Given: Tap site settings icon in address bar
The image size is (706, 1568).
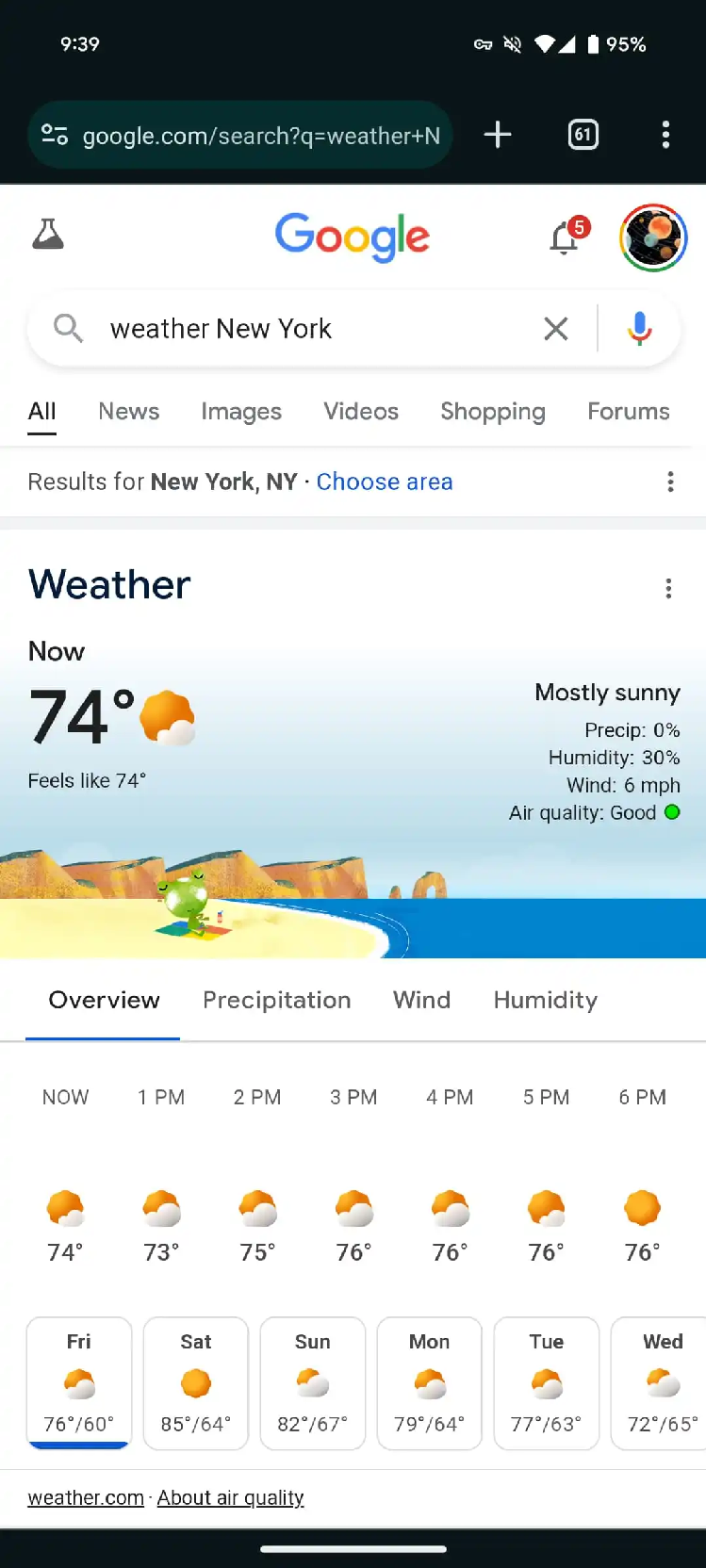Looking at the screenshot, I should point(56,135).
